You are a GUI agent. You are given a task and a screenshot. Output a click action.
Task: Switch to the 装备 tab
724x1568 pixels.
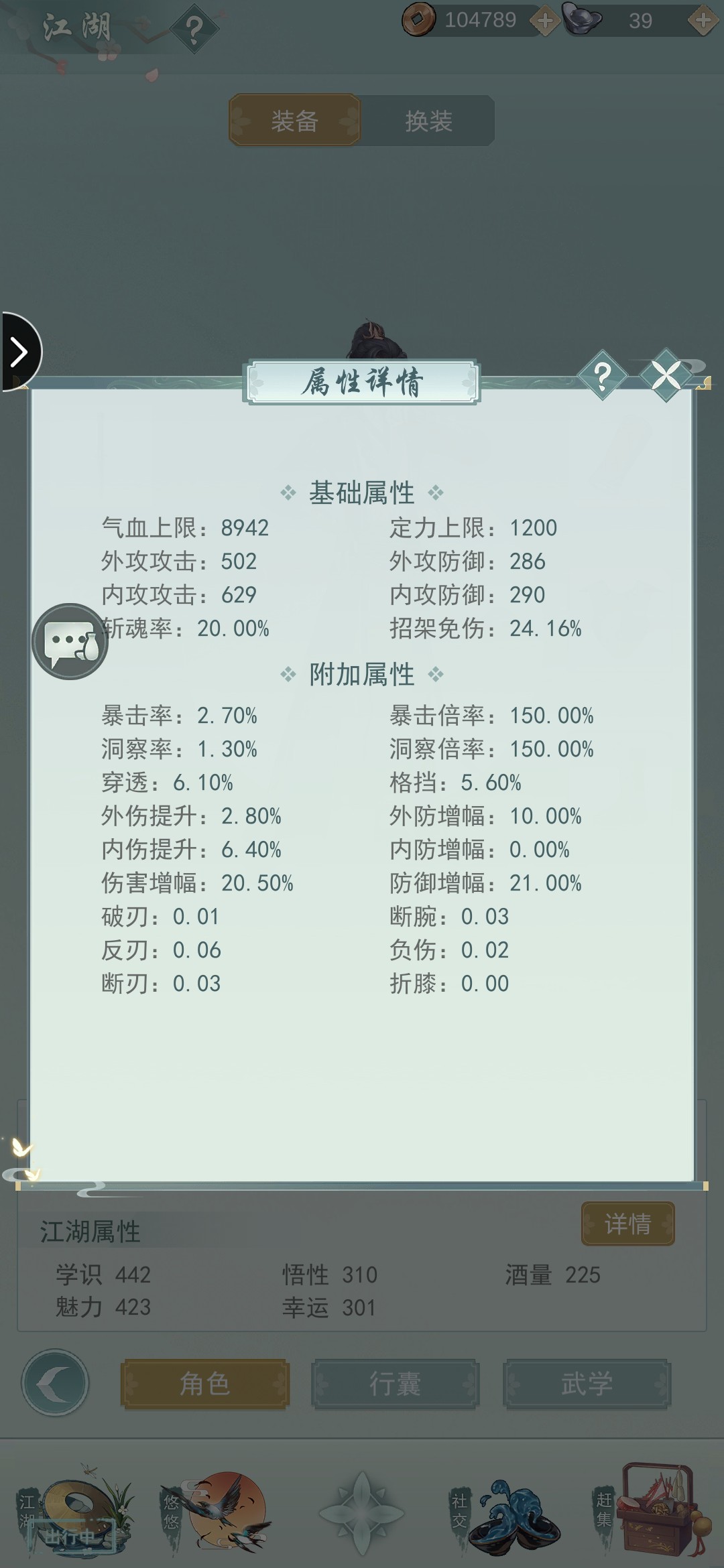[x=295, y=121]
